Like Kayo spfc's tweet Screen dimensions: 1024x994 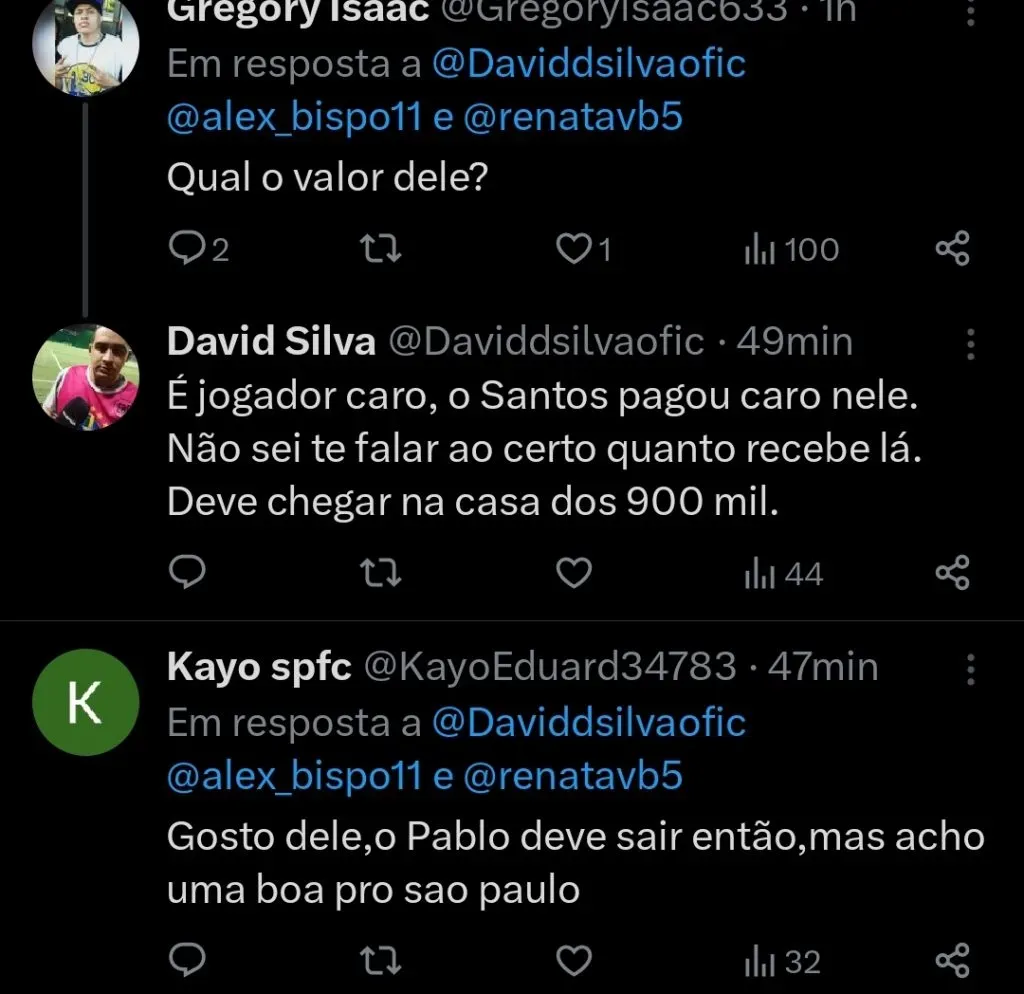click(x=573, y=961)
